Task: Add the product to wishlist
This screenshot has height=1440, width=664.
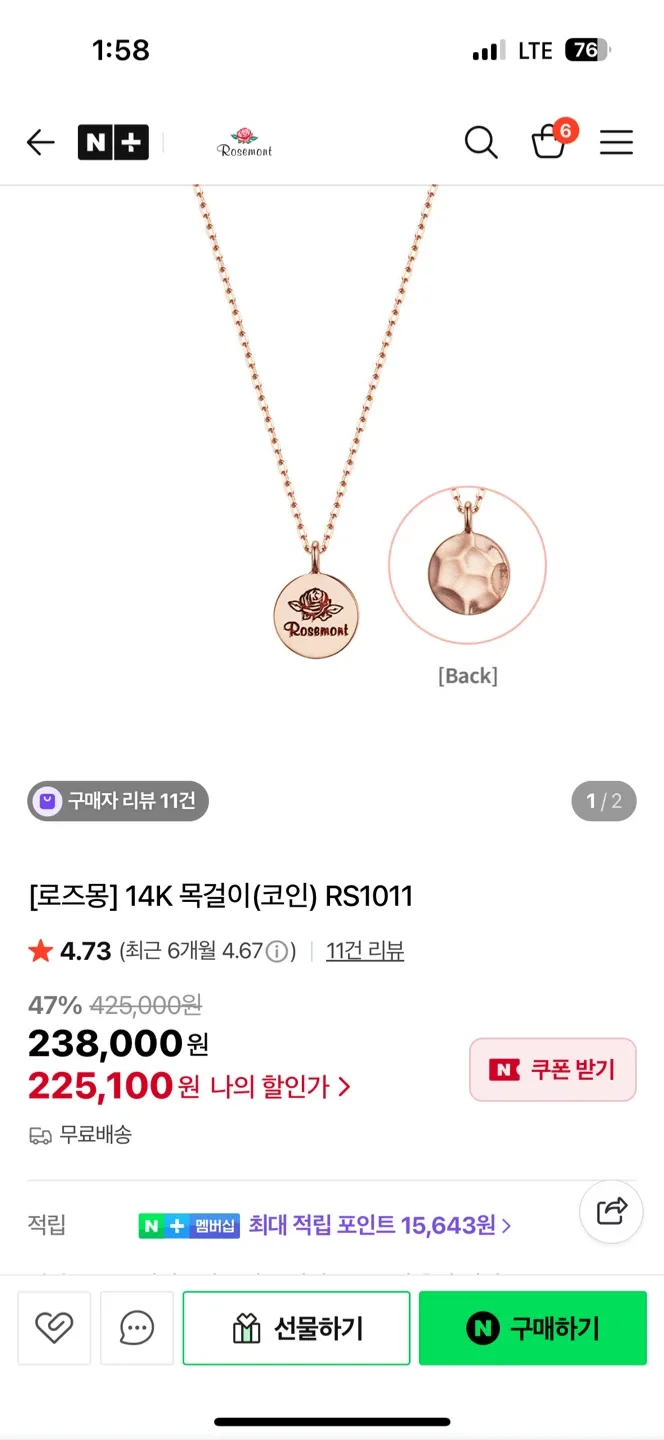Action: tap(54, 1328)
